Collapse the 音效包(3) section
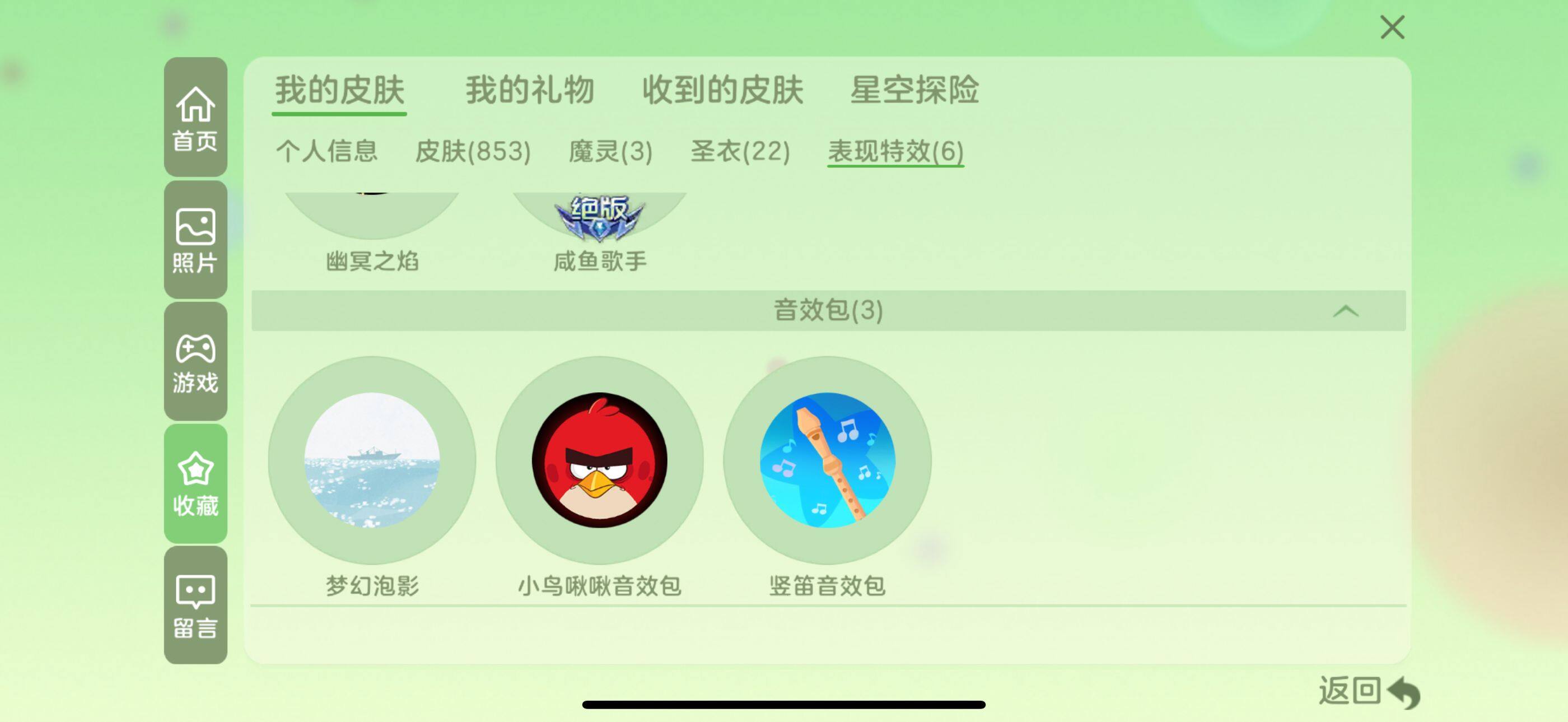1568x722 pixels. 1345,311
